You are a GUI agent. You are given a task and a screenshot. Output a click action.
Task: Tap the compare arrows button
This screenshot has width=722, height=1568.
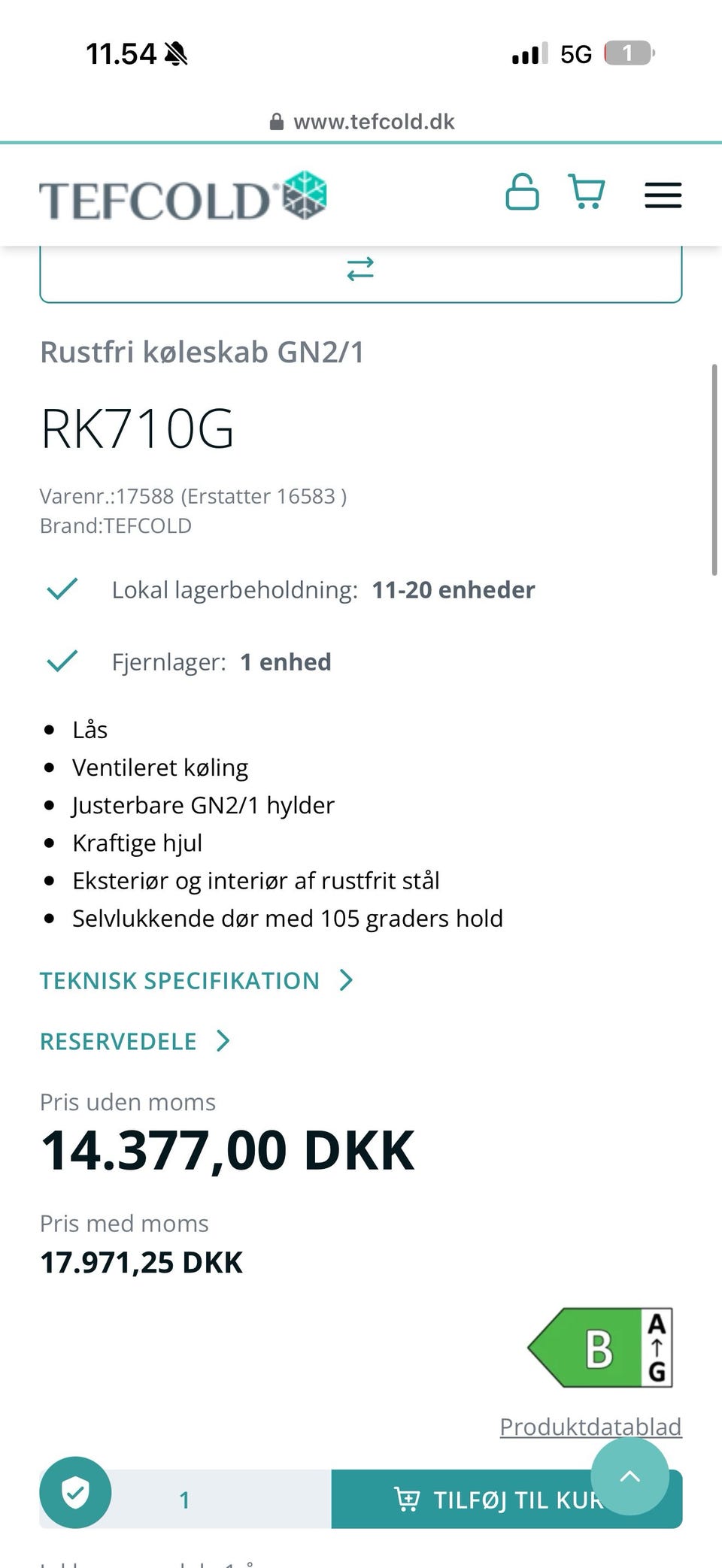pos(361,271)
